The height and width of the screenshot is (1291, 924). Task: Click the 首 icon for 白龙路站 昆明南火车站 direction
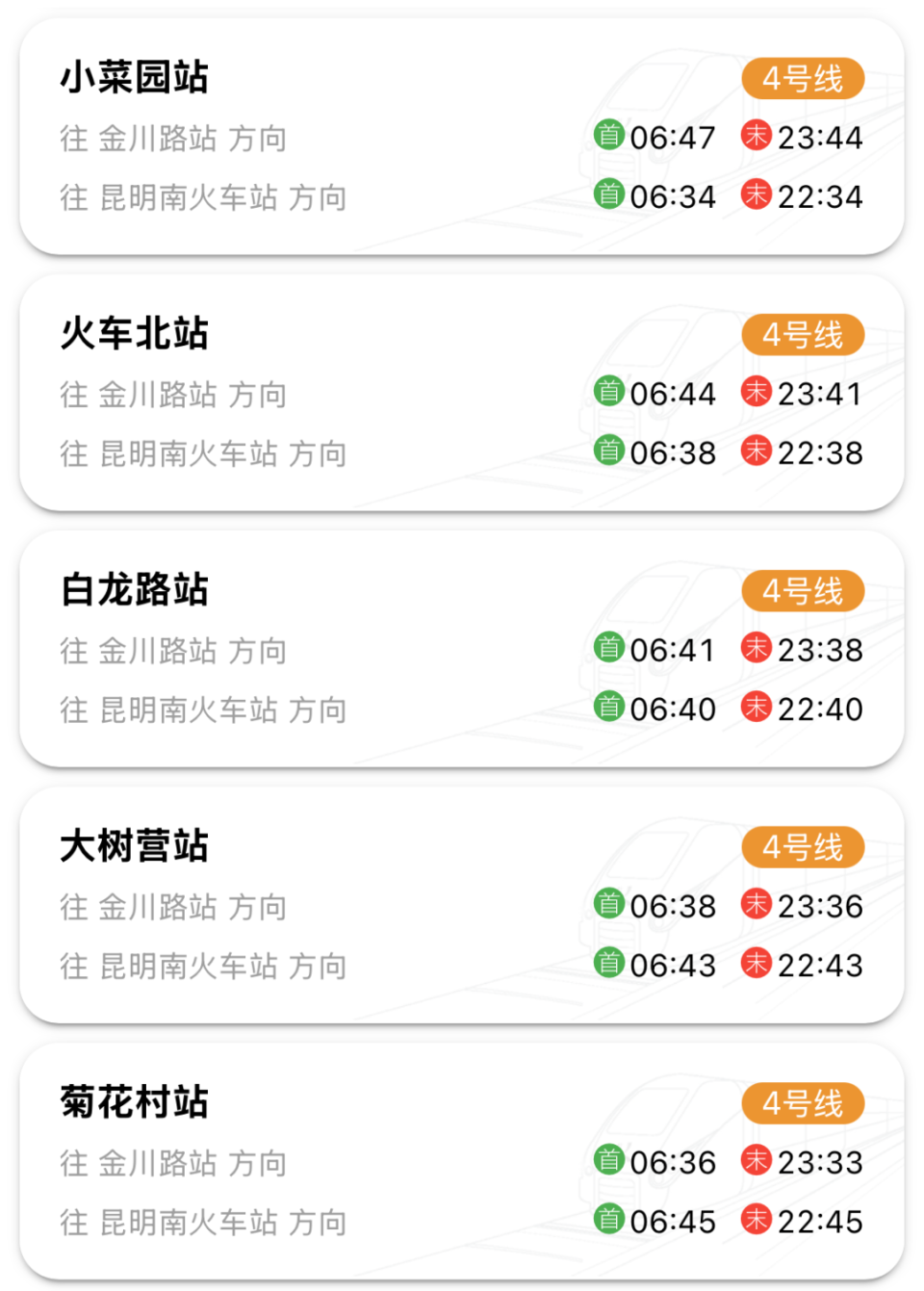tap(607, 710)
